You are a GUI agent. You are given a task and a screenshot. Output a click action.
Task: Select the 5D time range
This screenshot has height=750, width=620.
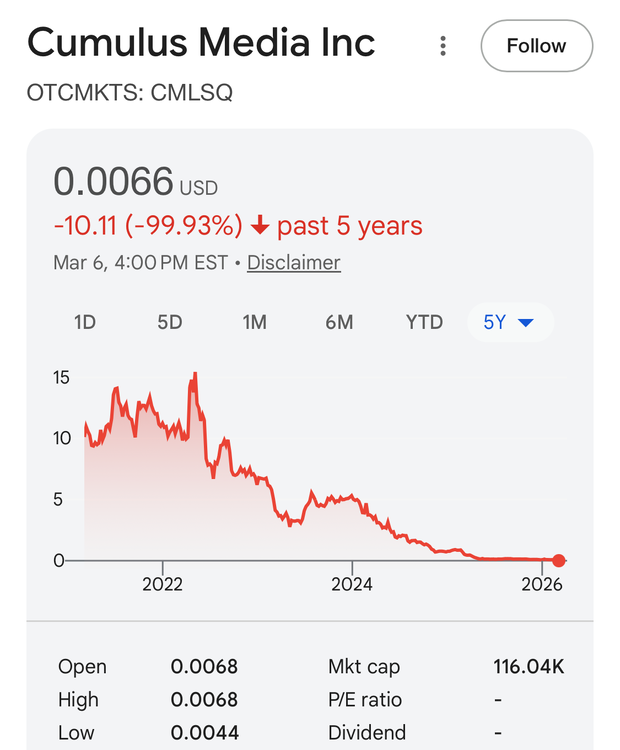point(170,322)
